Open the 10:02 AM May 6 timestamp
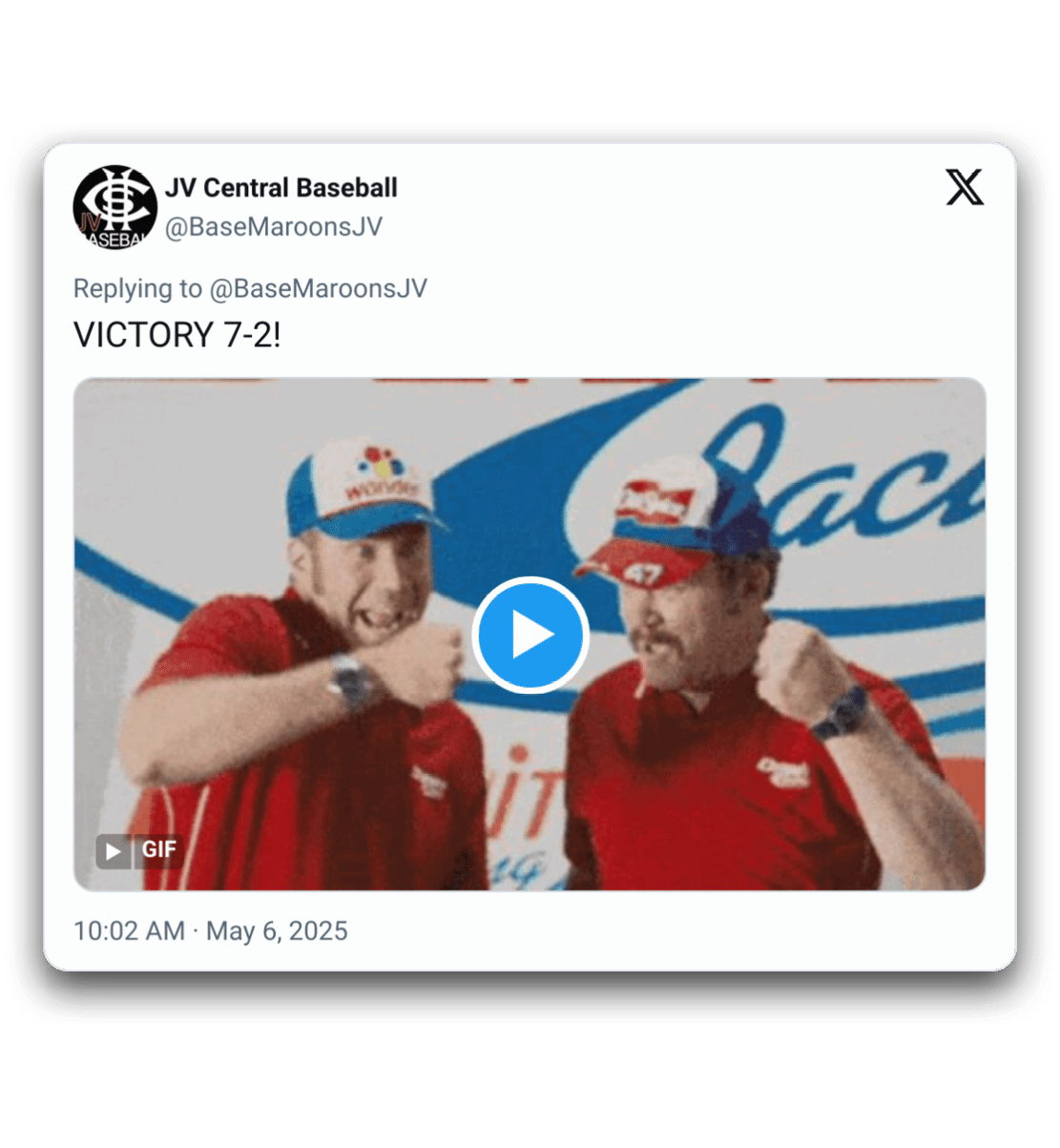The height and width of the screenshot is (1148, 1060). (x=211, y=930)
